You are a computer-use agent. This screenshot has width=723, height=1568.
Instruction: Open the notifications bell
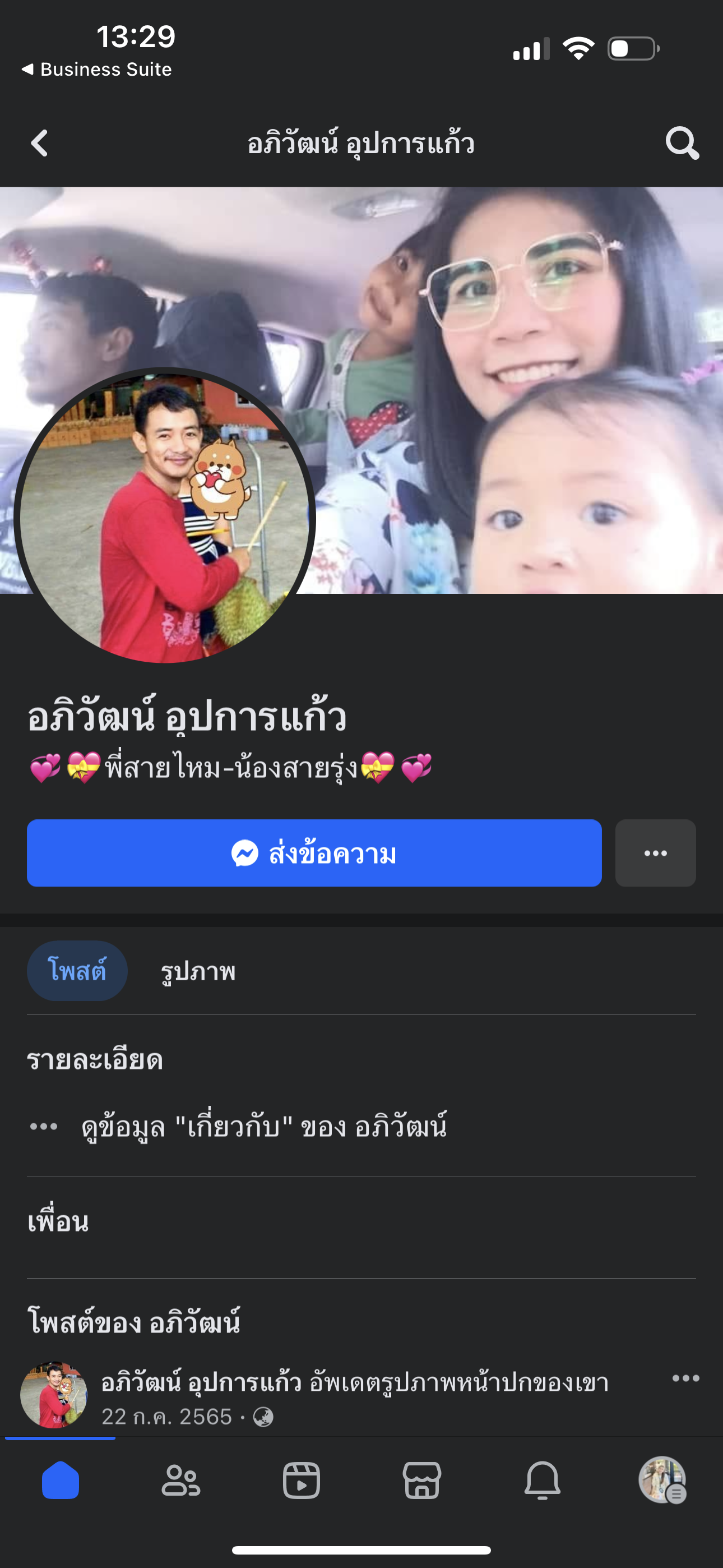[x=543, y=1481]
